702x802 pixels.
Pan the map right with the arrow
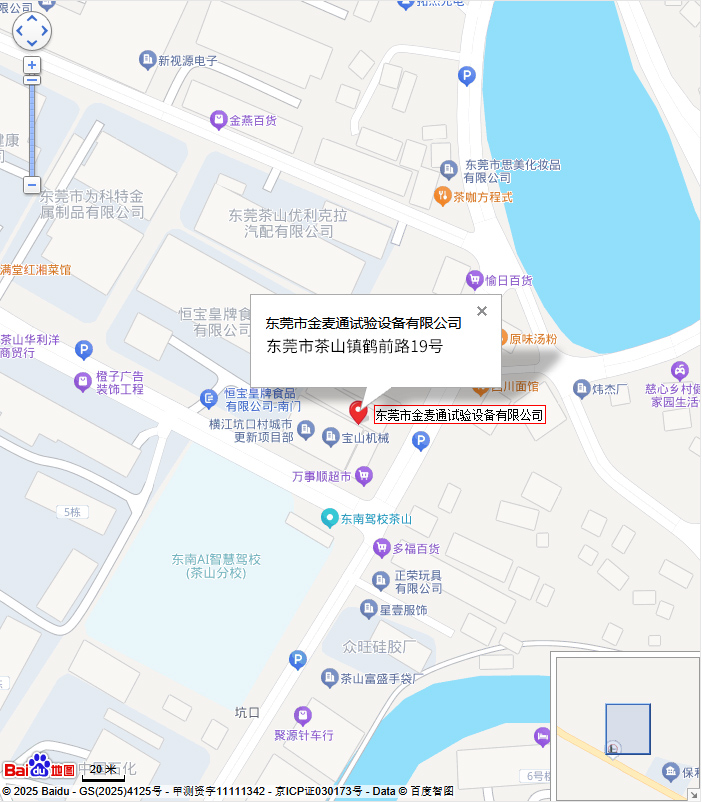[45, 30]
